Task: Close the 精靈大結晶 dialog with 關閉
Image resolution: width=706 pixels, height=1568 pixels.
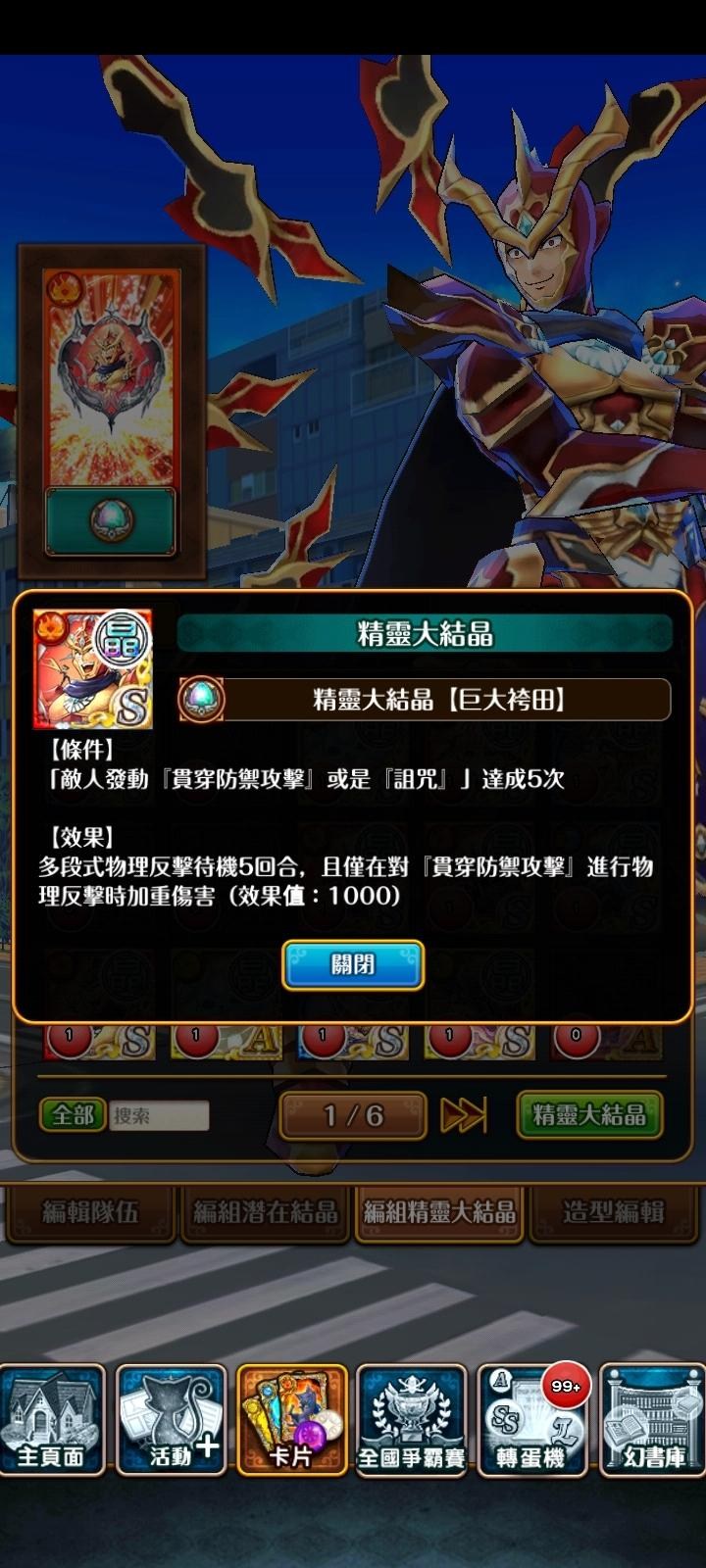Action: tap(353, 964)
